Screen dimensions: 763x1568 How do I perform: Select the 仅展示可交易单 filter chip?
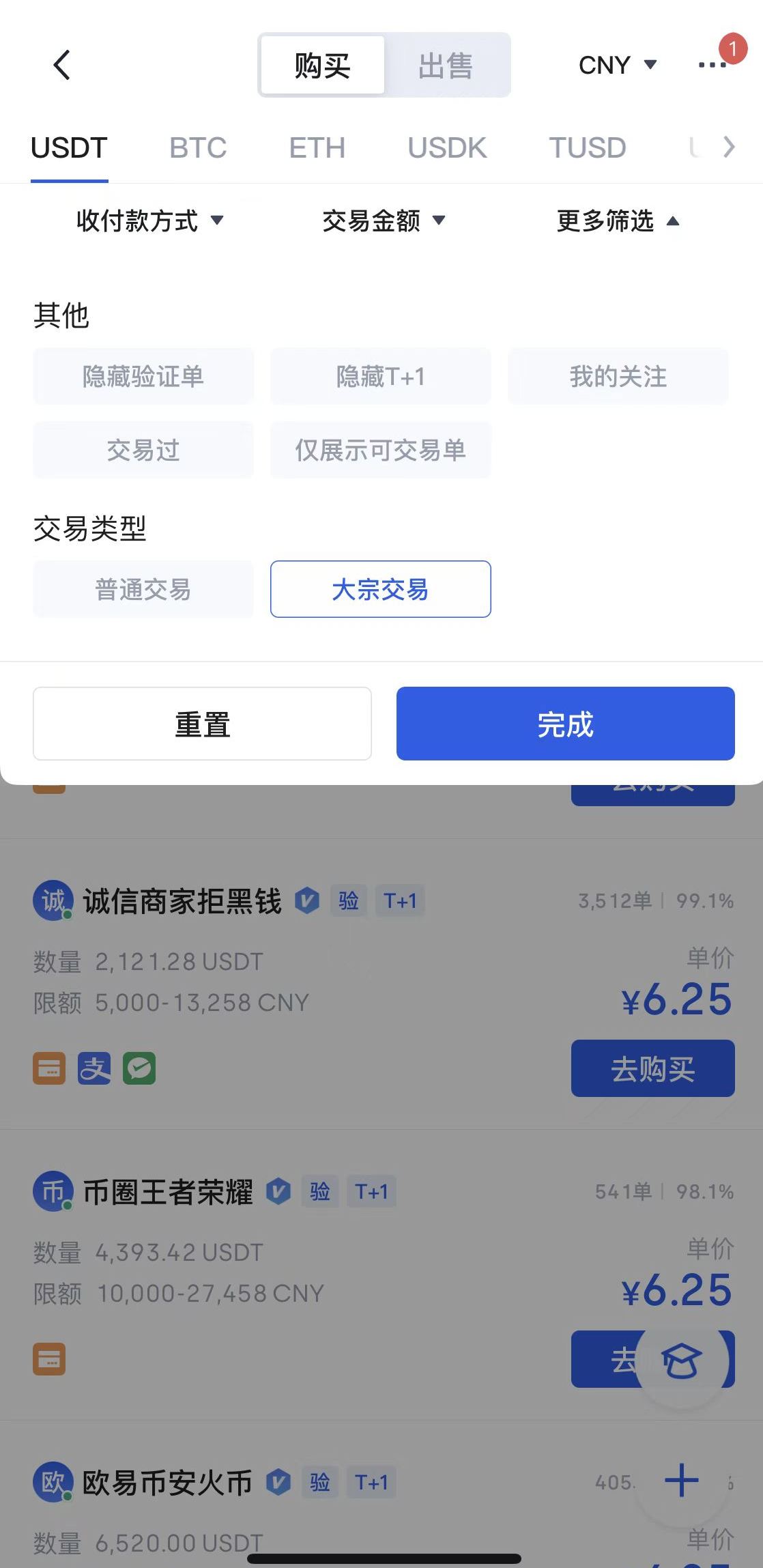pos(380,450)
